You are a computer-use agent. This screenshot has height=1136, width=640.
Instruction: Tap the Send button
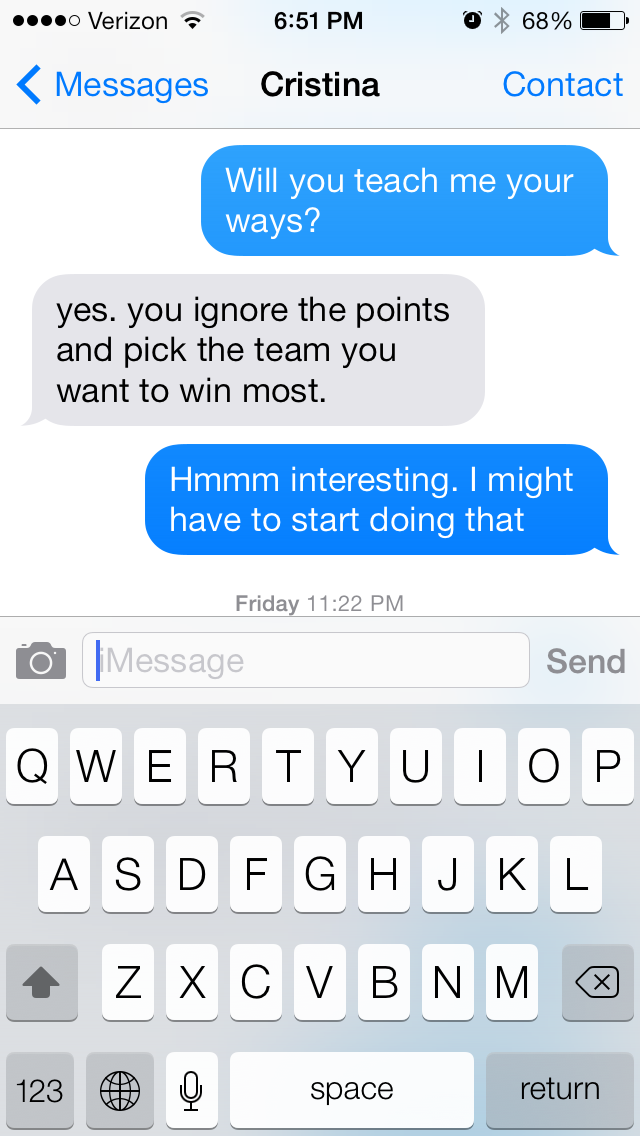coord(585,661)
